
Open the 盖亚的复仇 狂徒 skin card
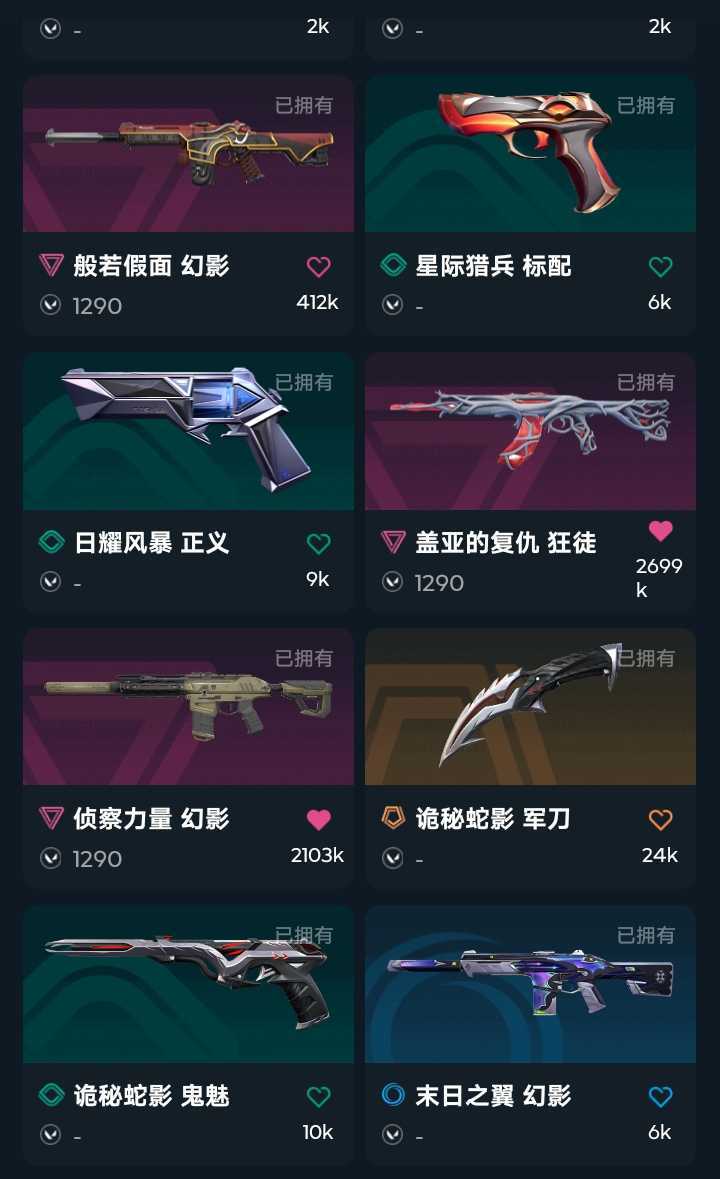(x=530, y=432)
